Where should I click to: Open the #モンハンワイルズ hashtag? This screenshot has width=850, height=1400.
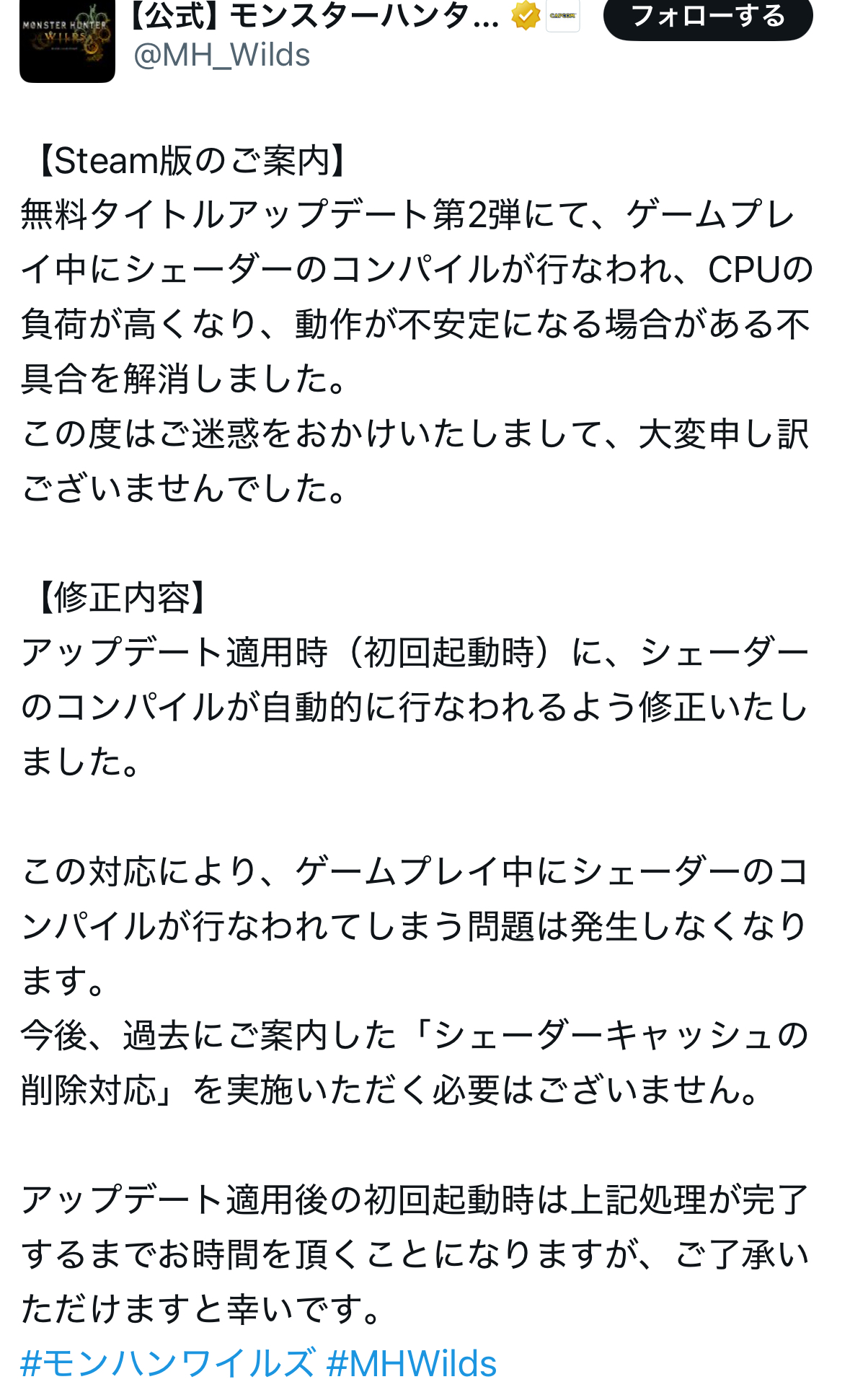(x=168, y=1363)
